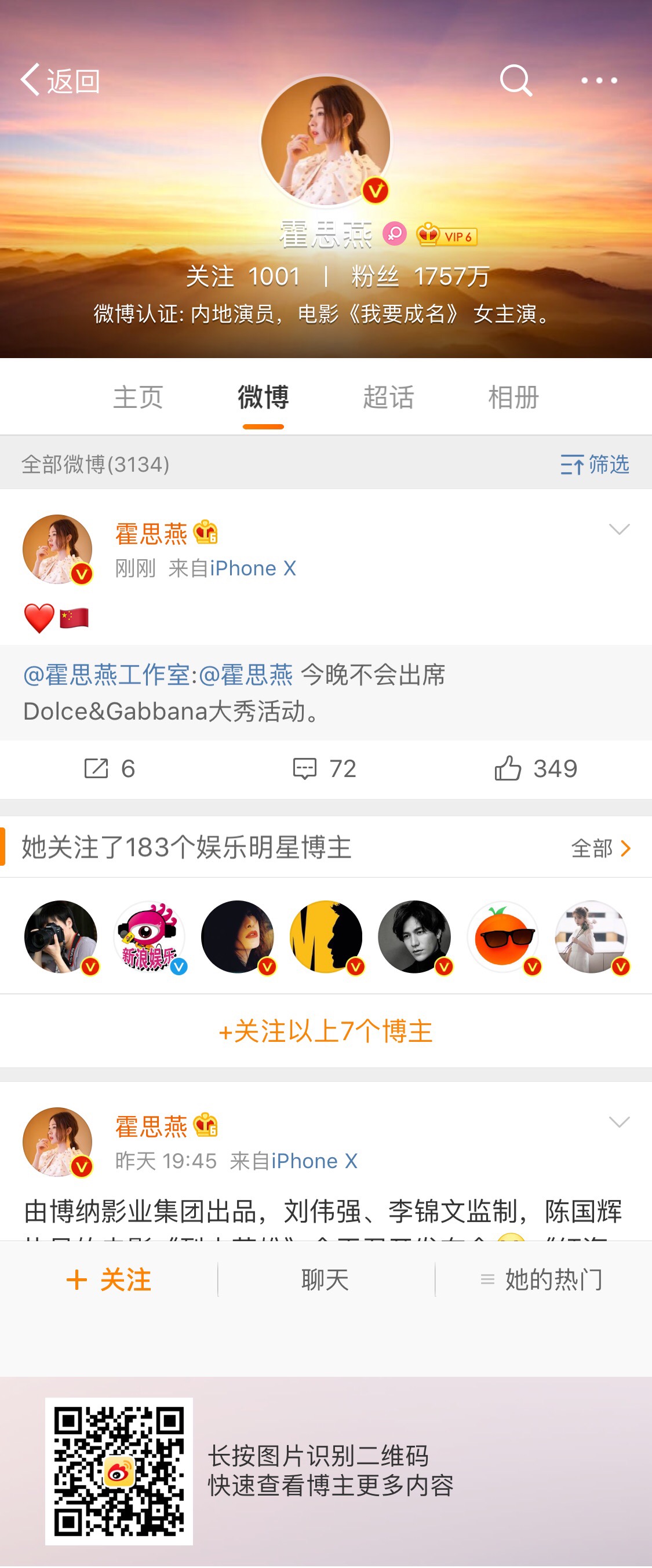Viewport: 652px width, 1568px height.
Task: Open the iPhone X source link in the 刚刚 post
Action: [253, 568]
